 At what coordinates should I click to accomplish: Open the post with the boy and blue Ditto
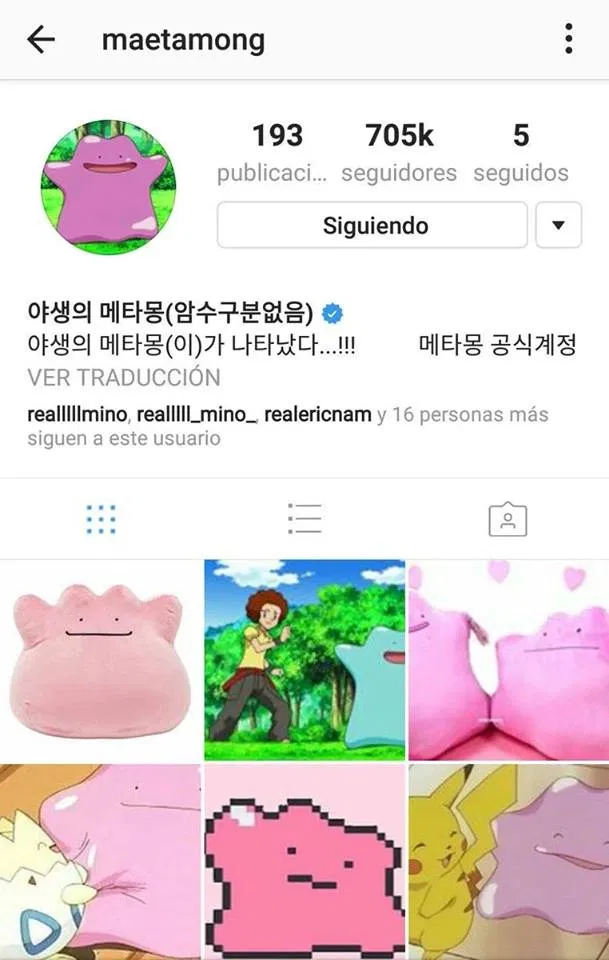coord(304,660)
